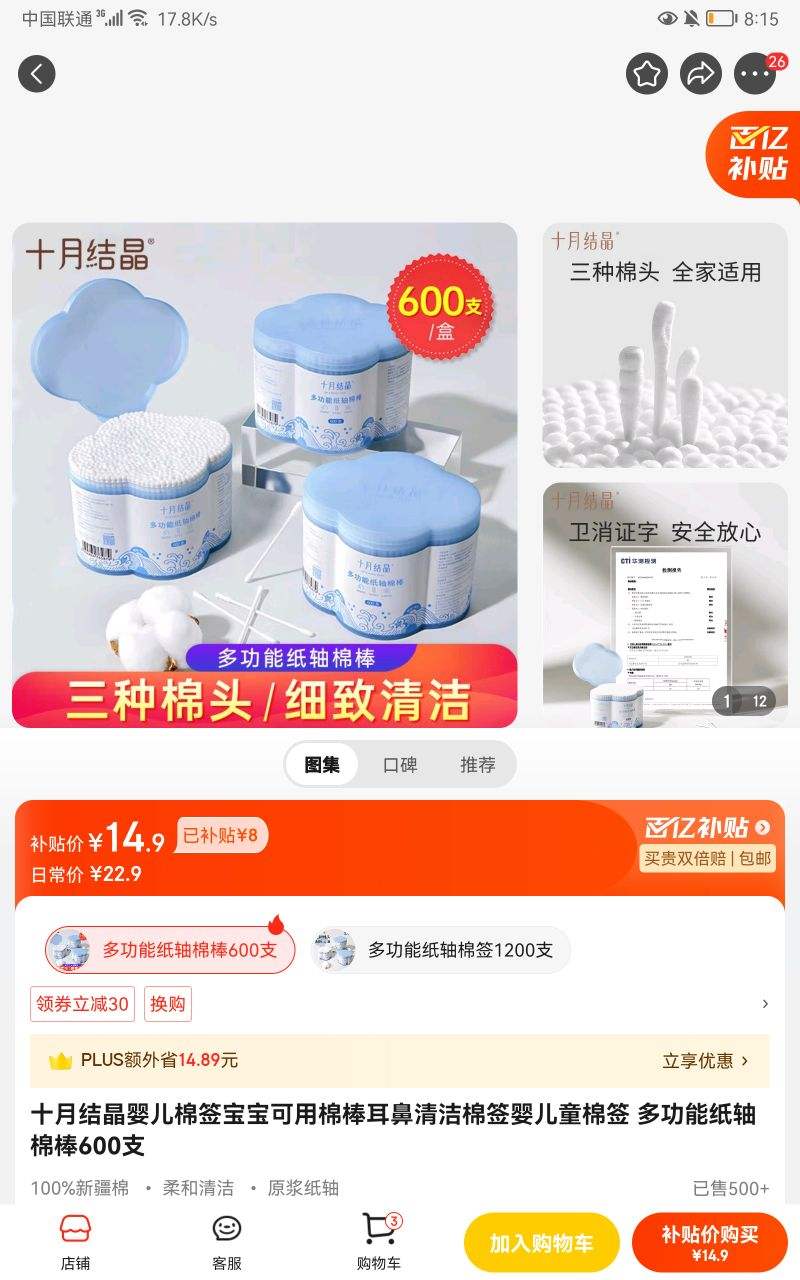Tap 加入购物车 to add to cart

(541, 1242)
